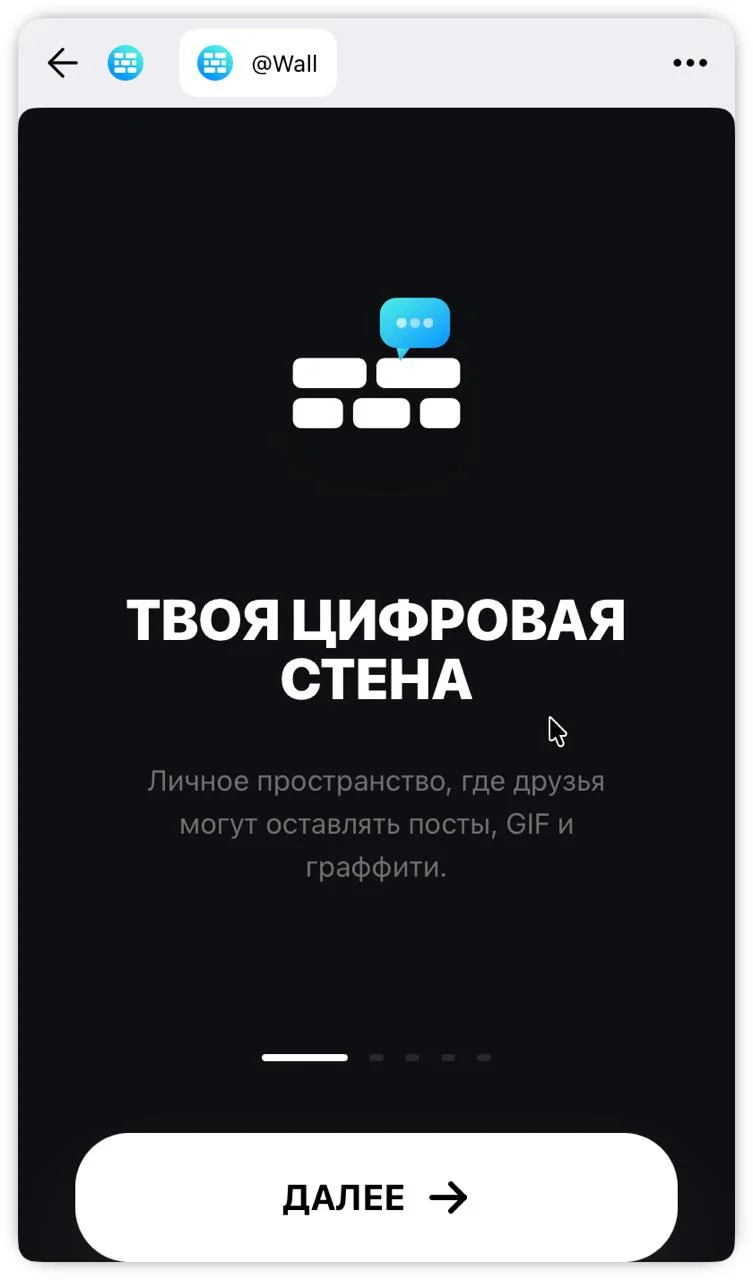Open the Wall icon beside the back arrow
The width and height of the screenshot is (753, 1280).
coord(125,64)
